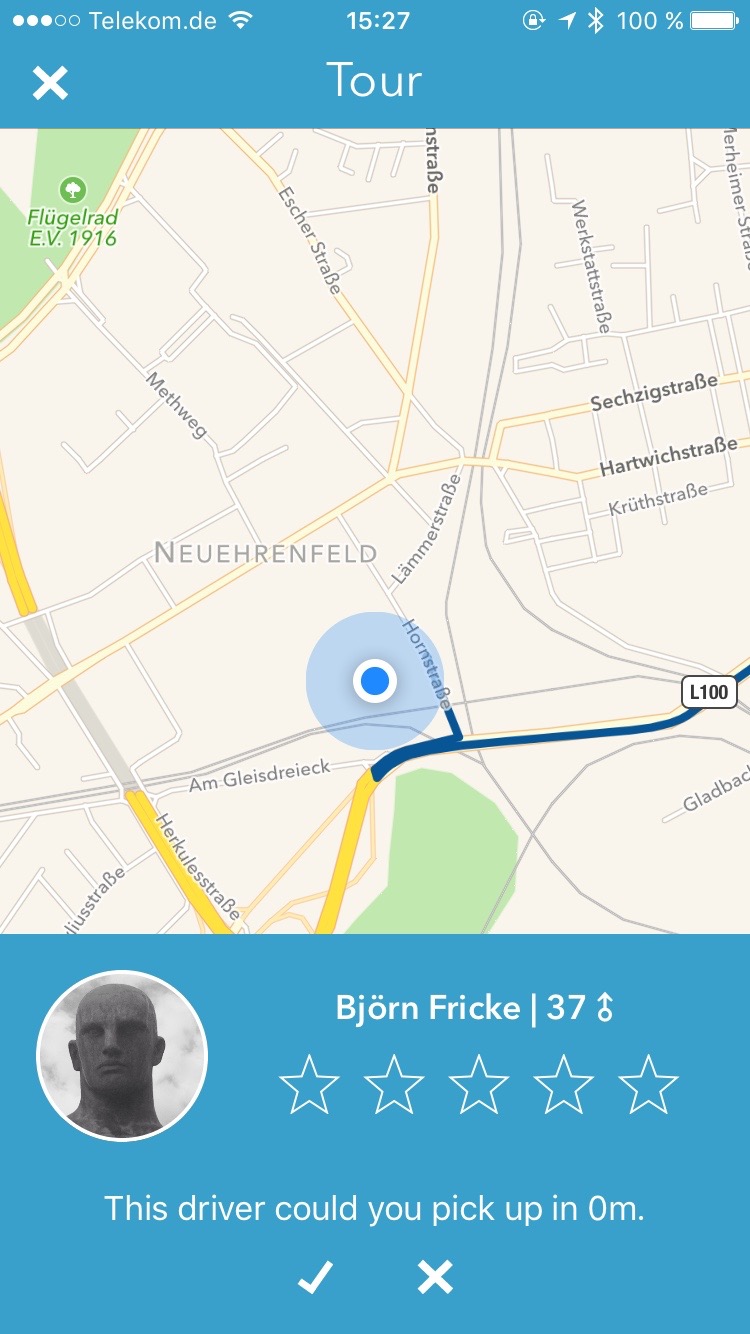Decline the driver using the bottom X
Viewport: 750px width, 1334px height.
pyautogui.click(x=435, y=1277)
